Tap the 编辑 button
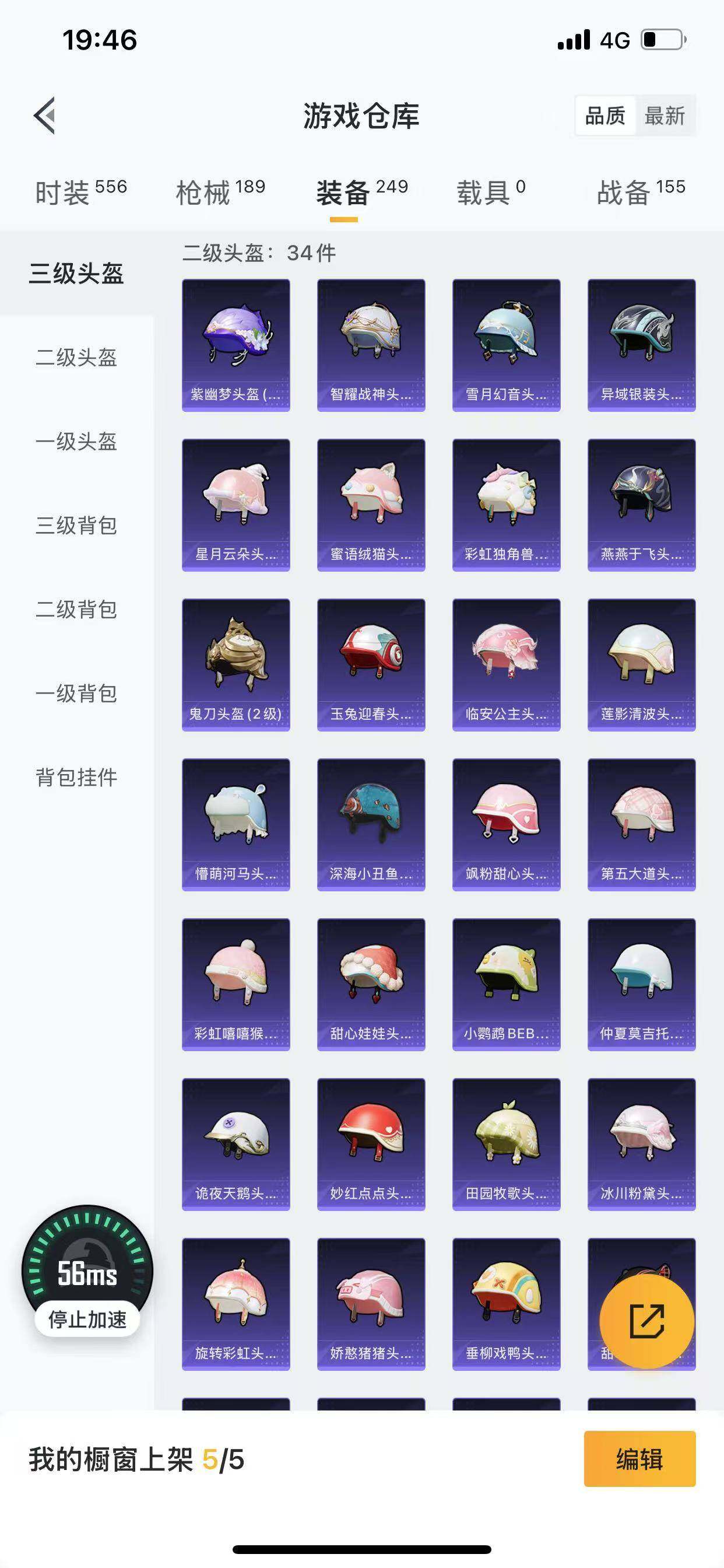The width and height of the screenshot is (724, 1568). coord(639,1459)
